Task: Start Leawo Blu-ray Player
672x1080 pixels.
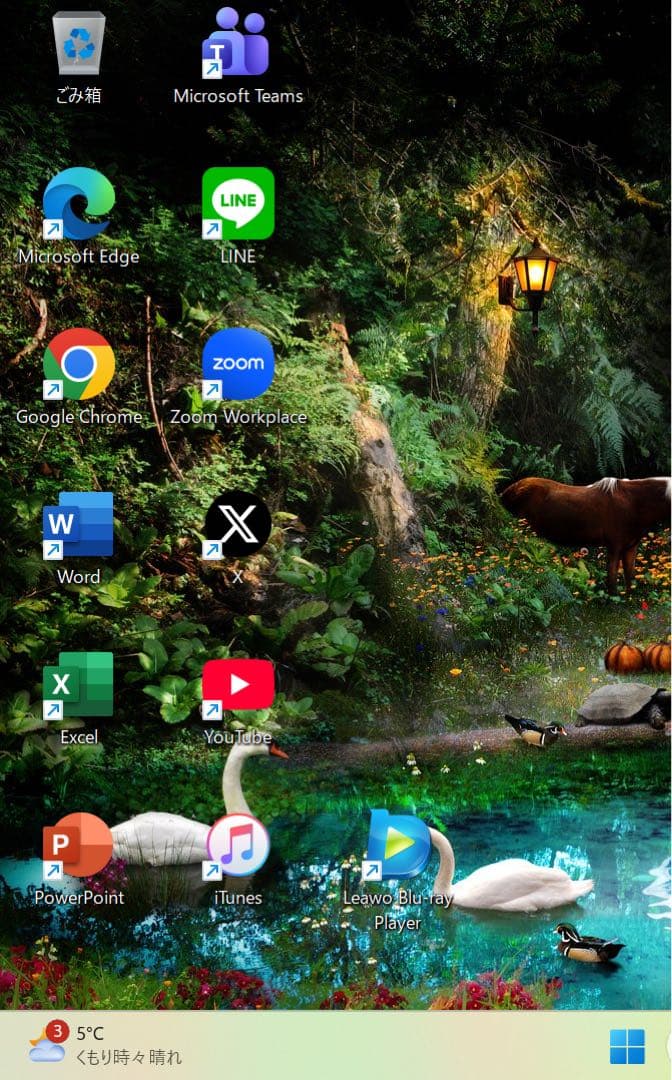Action: click(398, 846)
